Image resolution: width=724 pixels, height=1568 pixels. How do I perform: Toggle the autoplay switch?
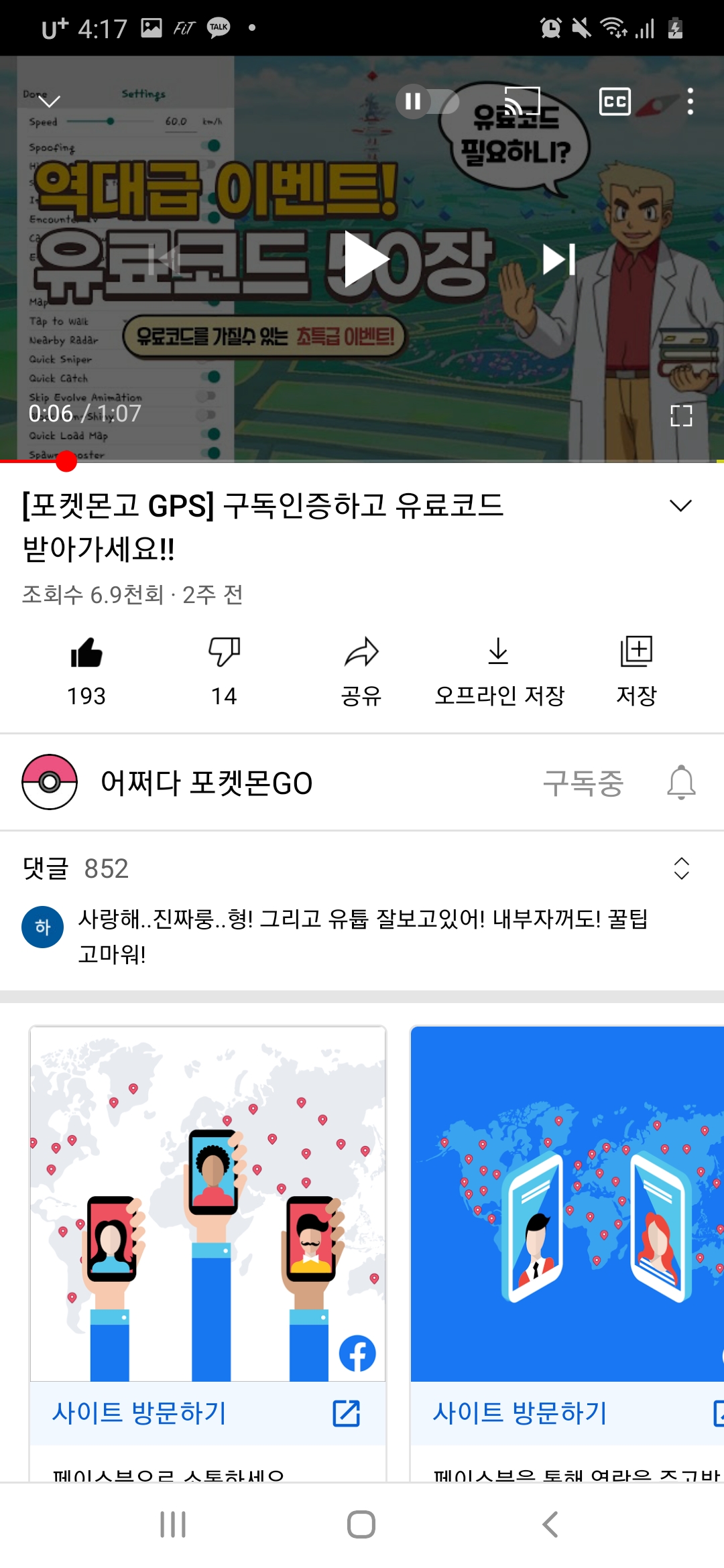pyautogui.click(x=427, y=102)
